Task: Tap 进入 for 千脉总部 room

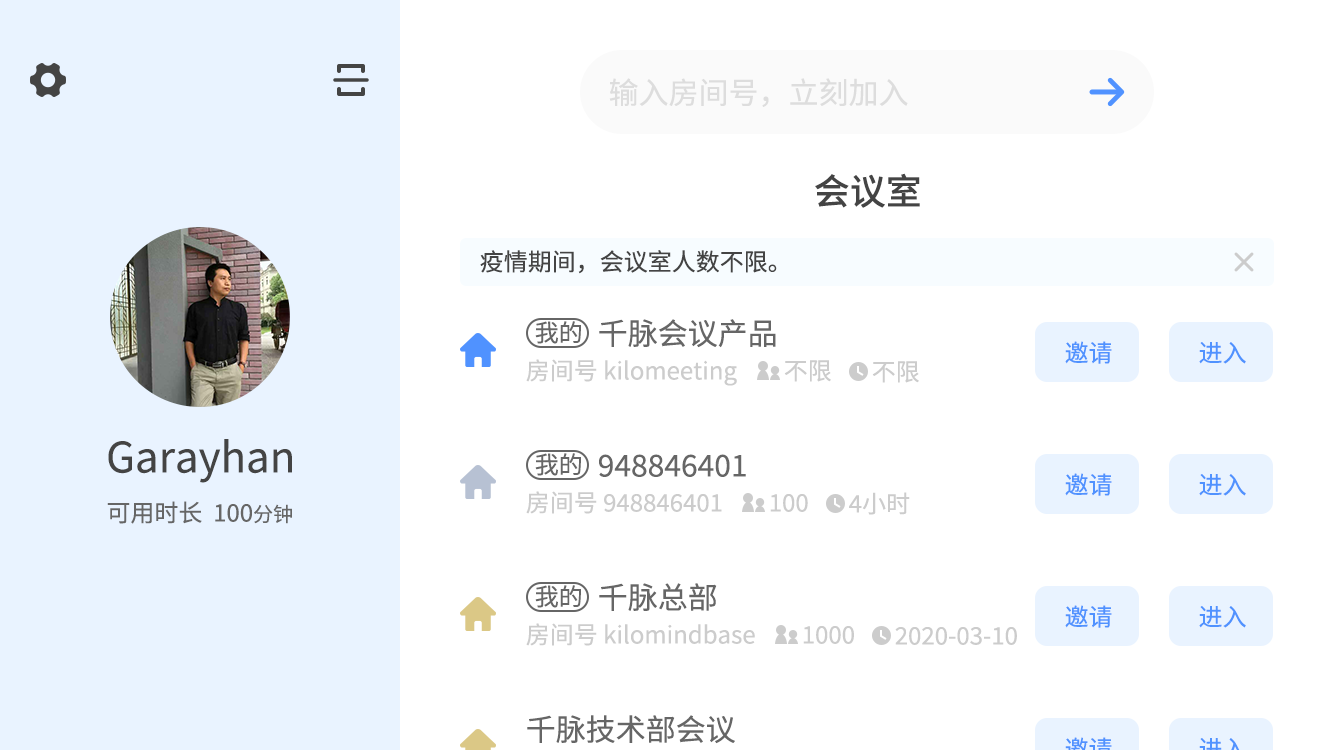Action: [1221, 616]
